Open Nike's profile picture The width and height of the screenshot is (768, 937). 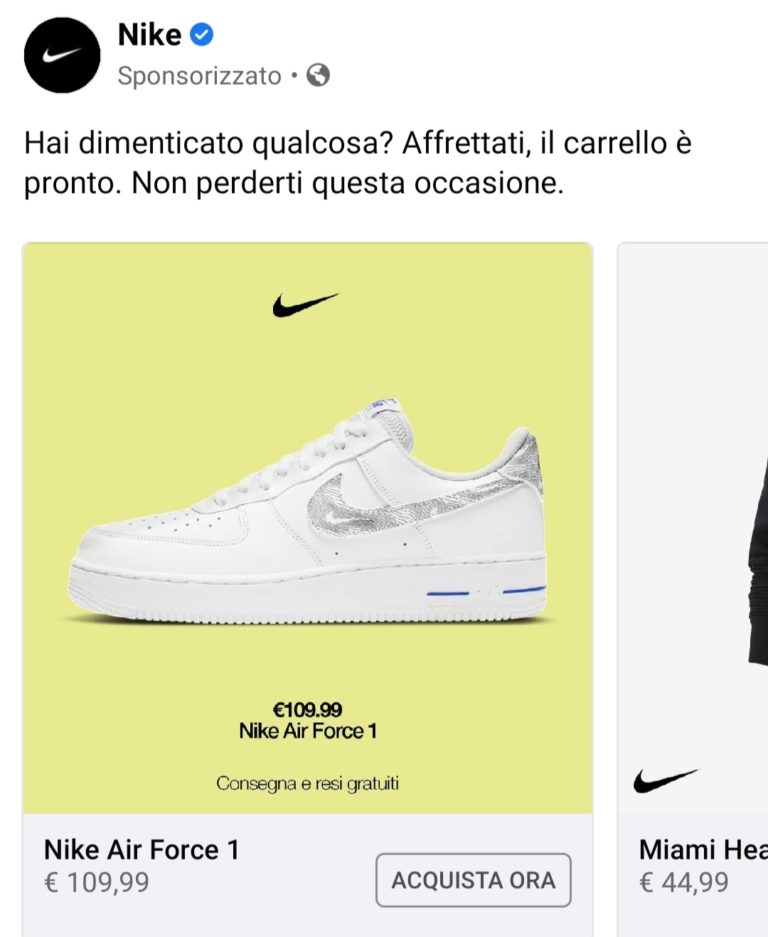[62, 55]
